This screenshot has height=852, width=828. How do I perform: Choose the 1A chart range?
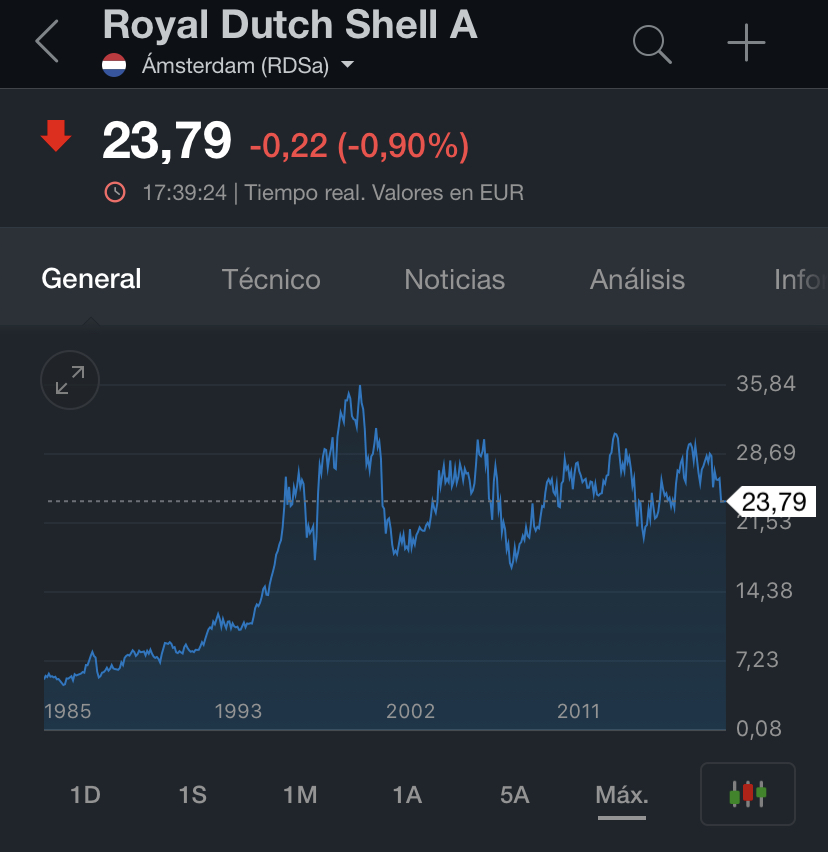click(x=407, y=795)
